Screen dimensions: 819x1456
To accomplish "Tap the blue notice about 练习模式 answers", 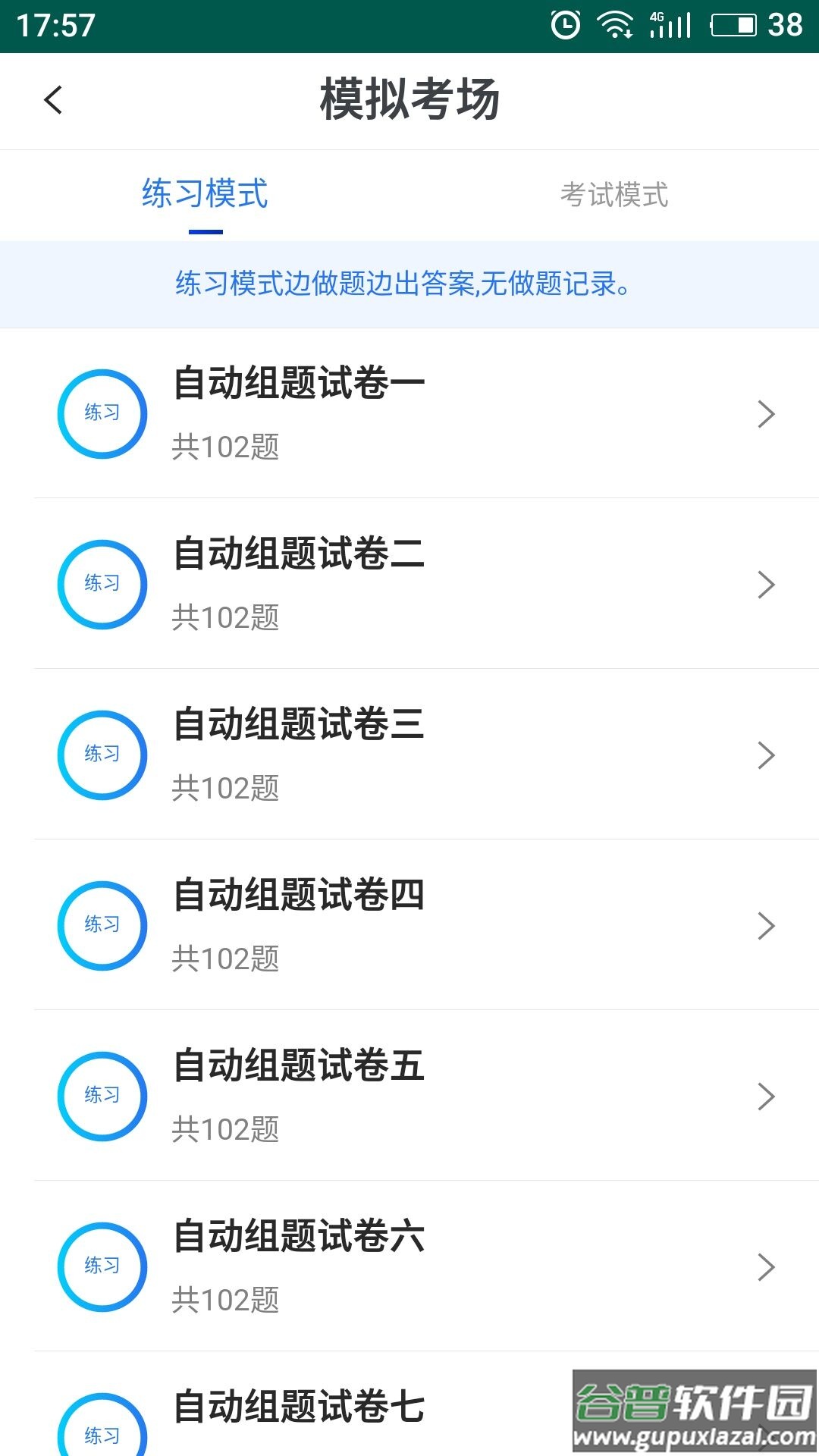I will point(409,284).
